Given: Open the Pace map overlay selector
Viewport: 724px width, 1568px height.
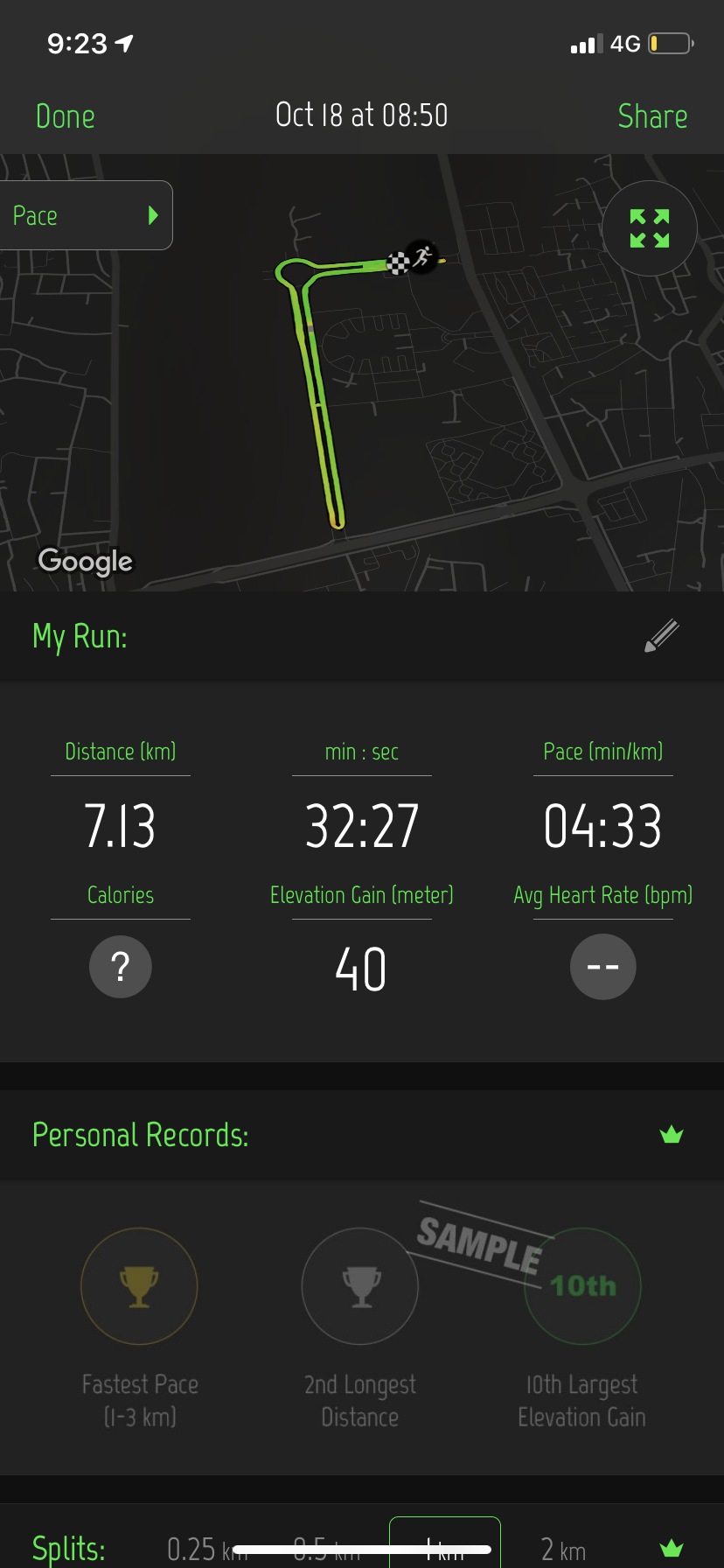Looking at the screenshot, I should (x=85, y=215).
